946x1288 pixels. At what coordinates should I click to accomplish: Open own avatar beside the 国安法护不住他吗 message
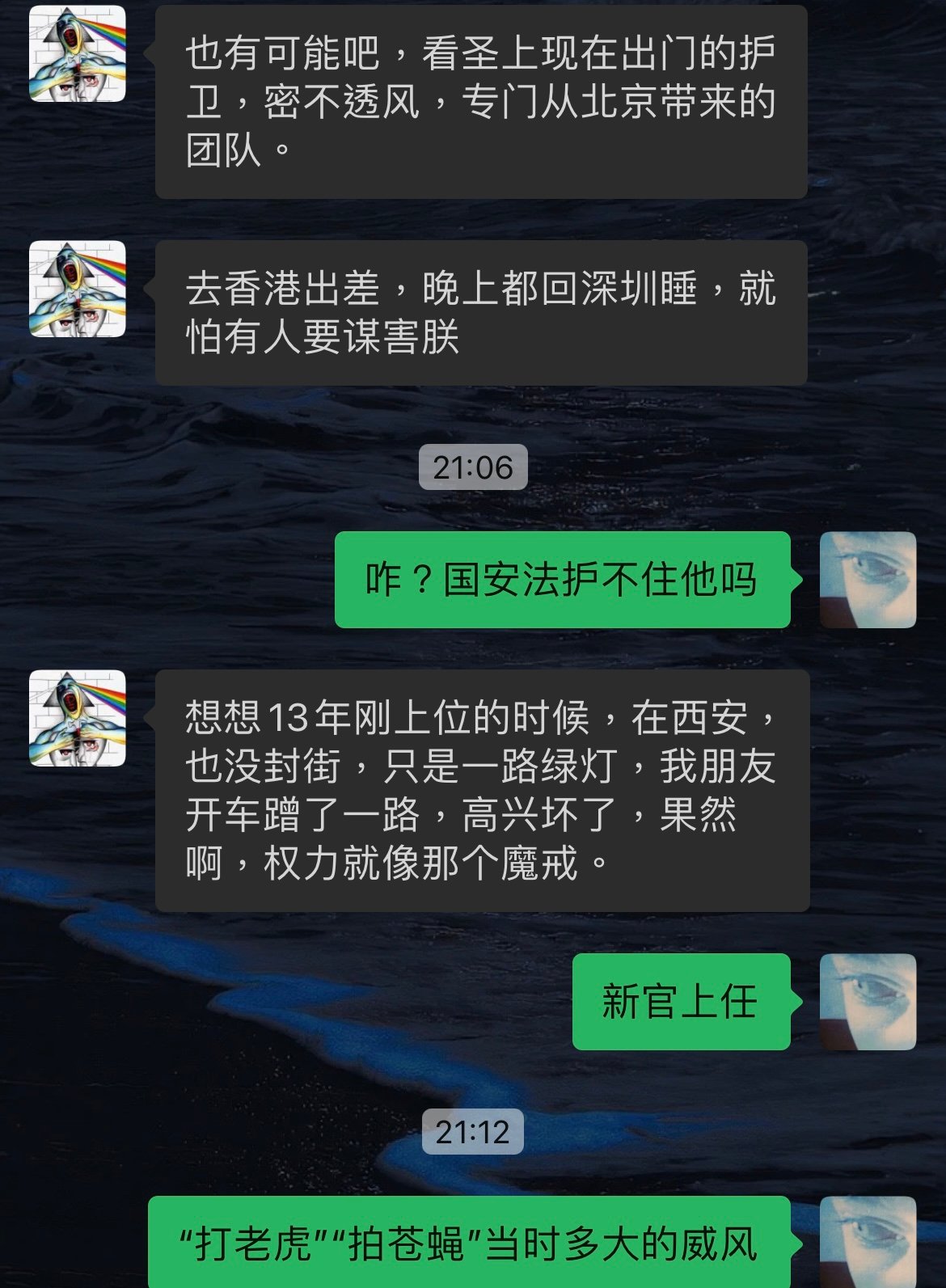(868, 580)
